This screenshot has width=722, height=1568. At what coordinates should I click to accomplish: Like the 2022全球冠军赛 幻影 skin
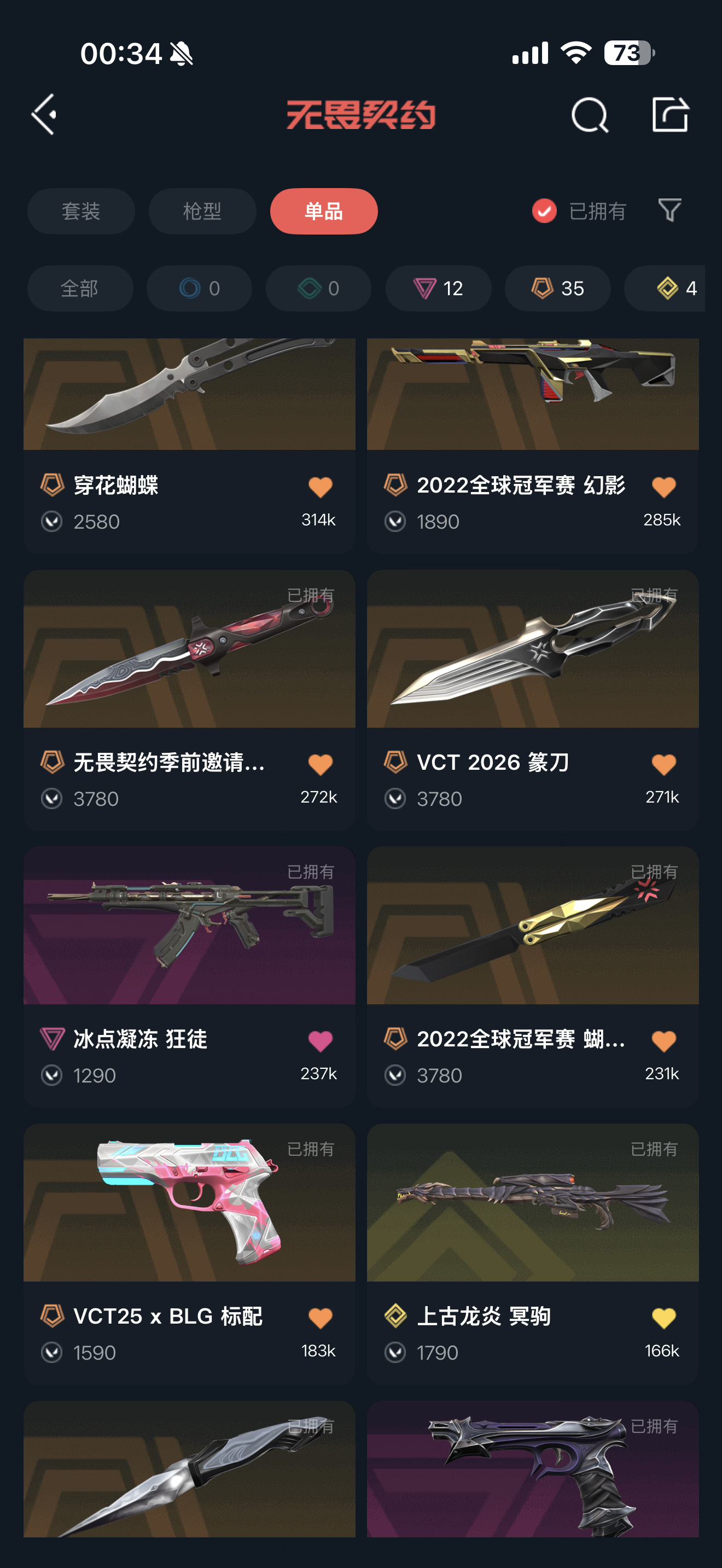tap(663, 488)
